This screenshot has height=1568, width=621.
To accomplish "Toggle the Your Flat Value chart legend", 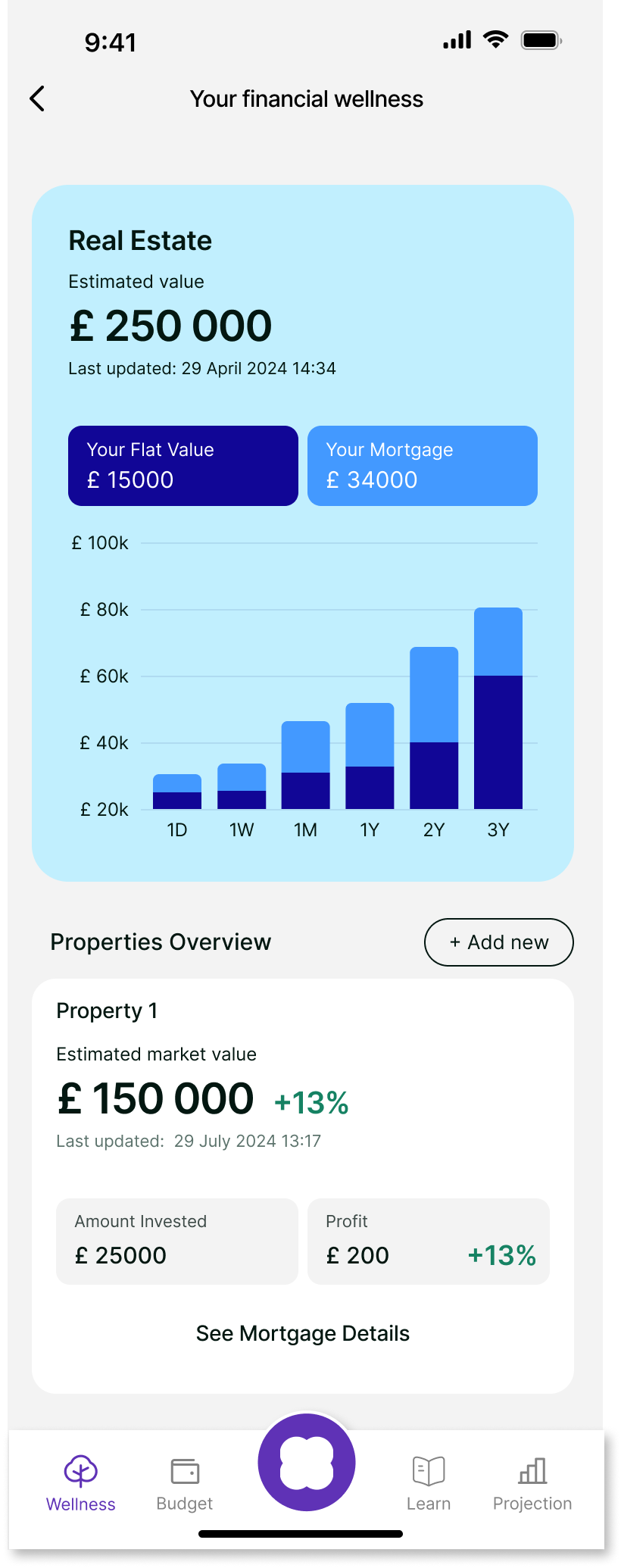I will coord(183,465).
